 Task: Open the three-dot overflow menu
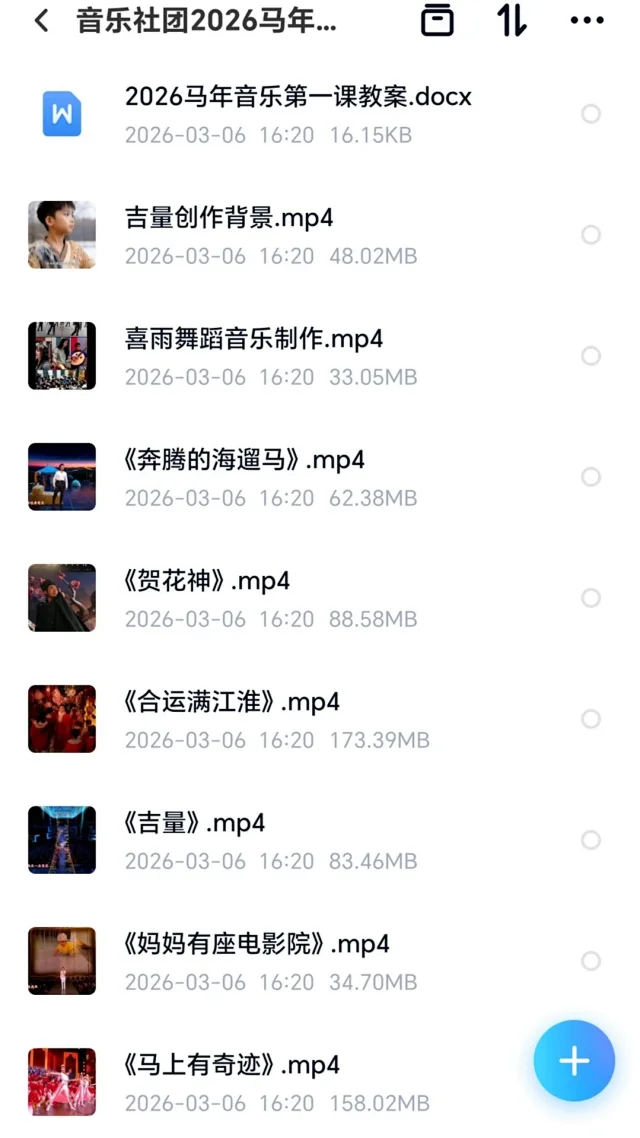(586, 21)
